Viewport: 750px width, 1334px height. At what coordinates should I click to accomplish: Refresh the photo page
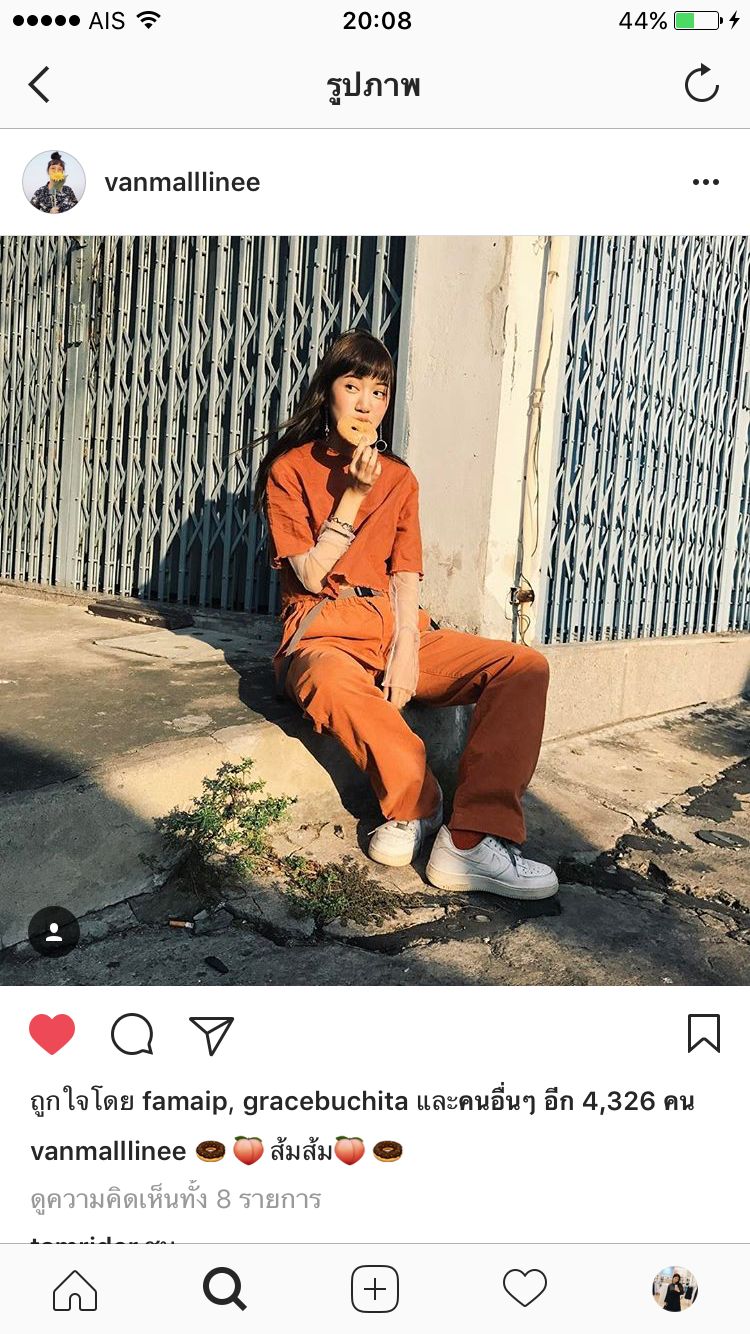pos(702,84)
